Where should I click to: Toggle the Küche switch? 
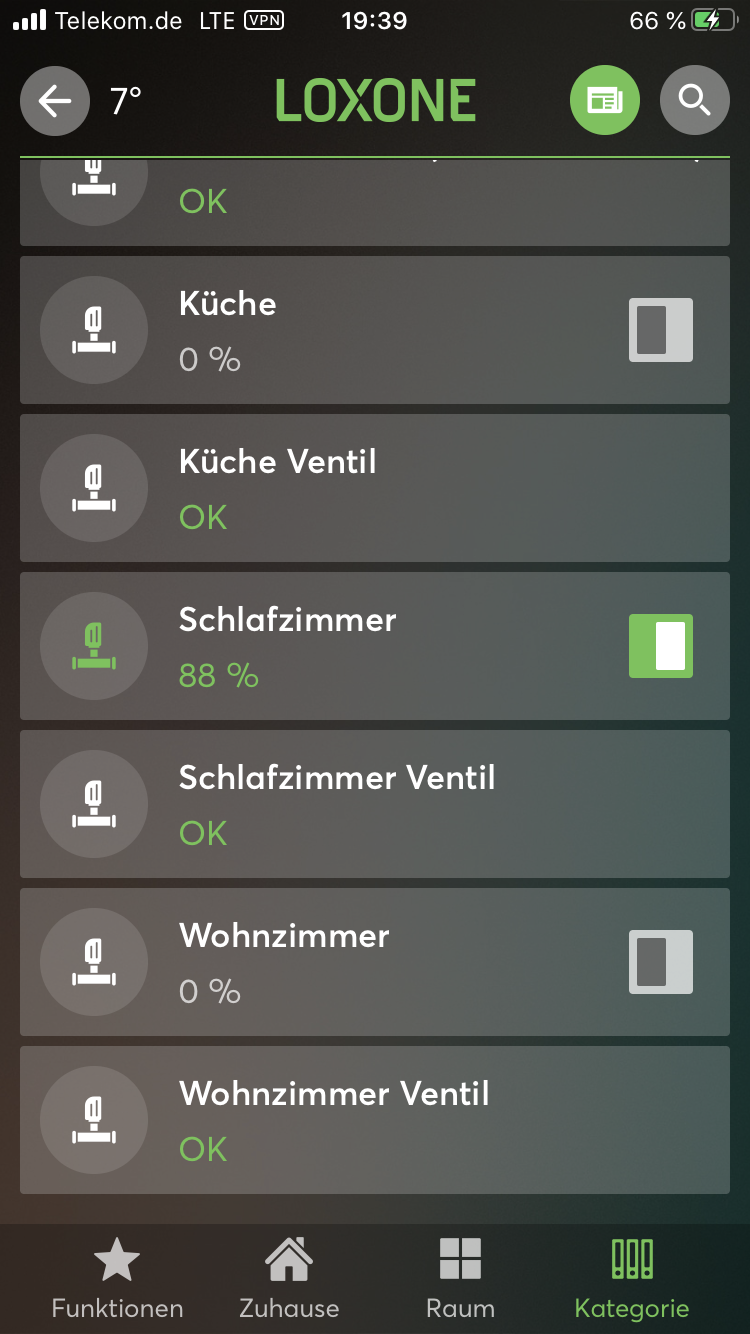point(660,330)
